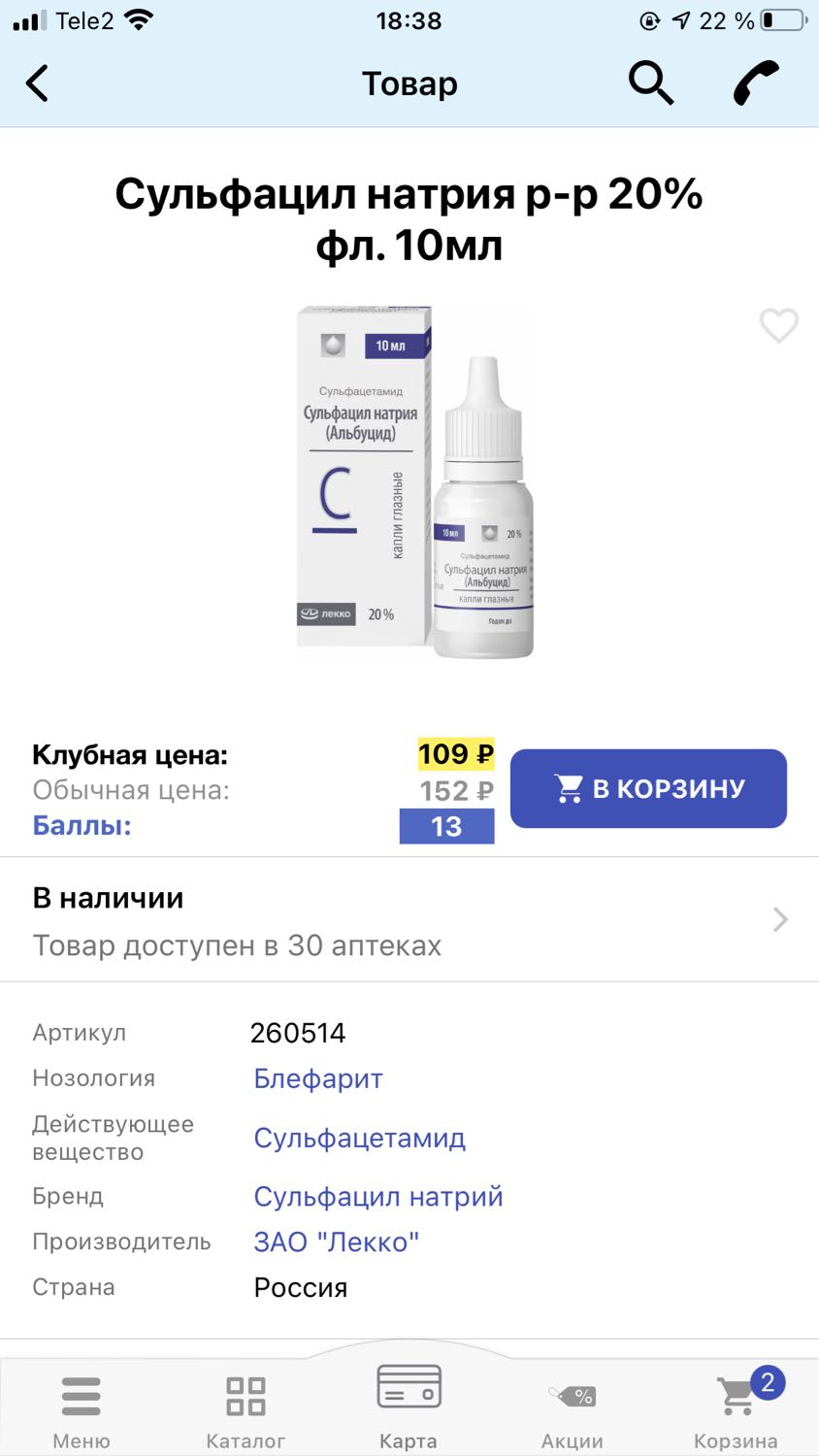
Task: Open the Сульфацил натрий brand link
Action: 378,1197
